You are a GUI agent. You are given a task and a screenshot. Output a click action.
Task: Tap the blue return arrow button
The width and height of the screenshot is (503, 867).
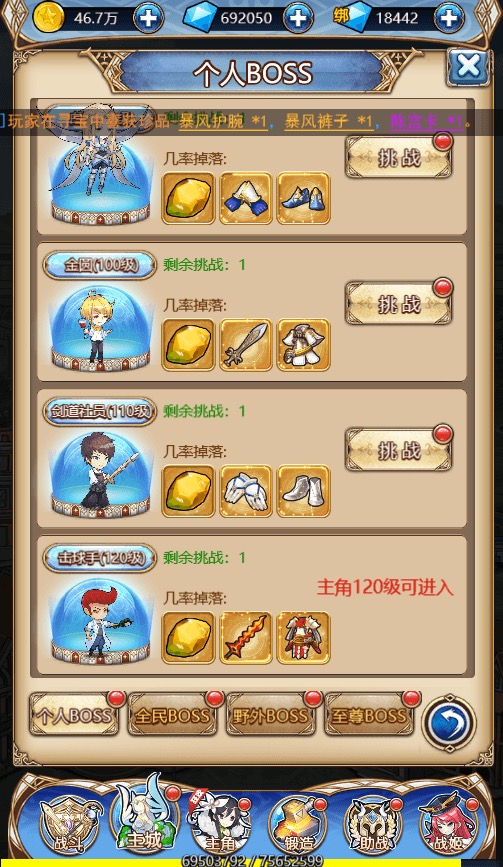(x=448, y=723)
